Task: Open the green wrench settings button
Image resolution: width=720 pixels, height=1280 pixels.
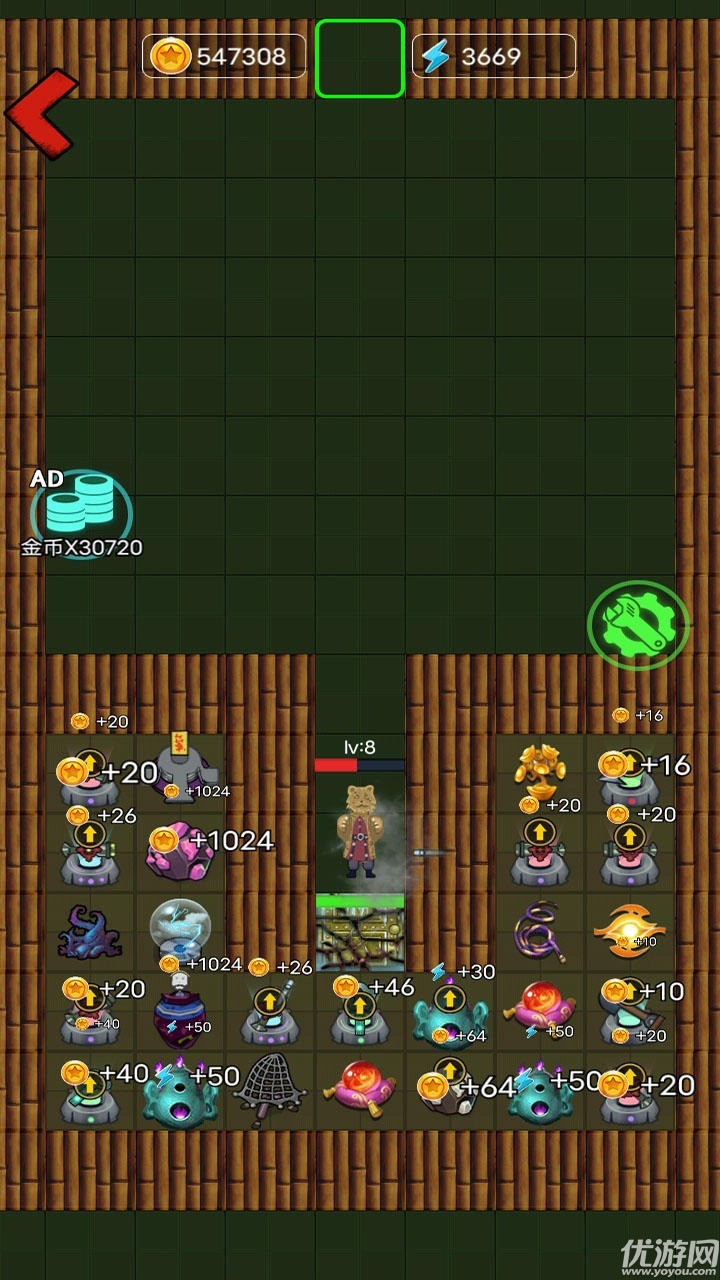Action: coord(638,626)
